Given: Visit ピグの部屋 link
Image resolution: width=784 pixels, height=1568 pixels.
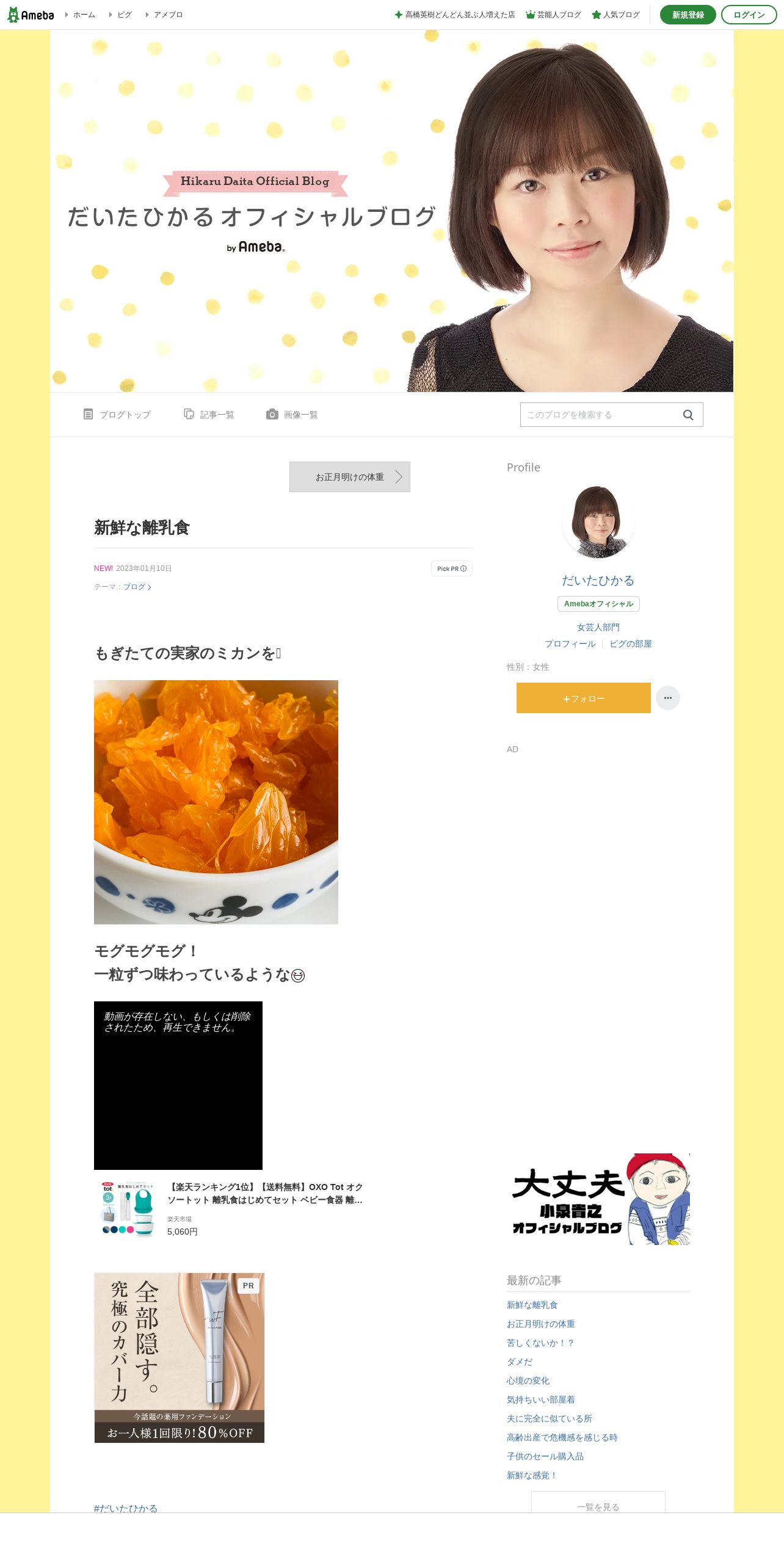Looking at the screenshot, I should coord(631,644).
